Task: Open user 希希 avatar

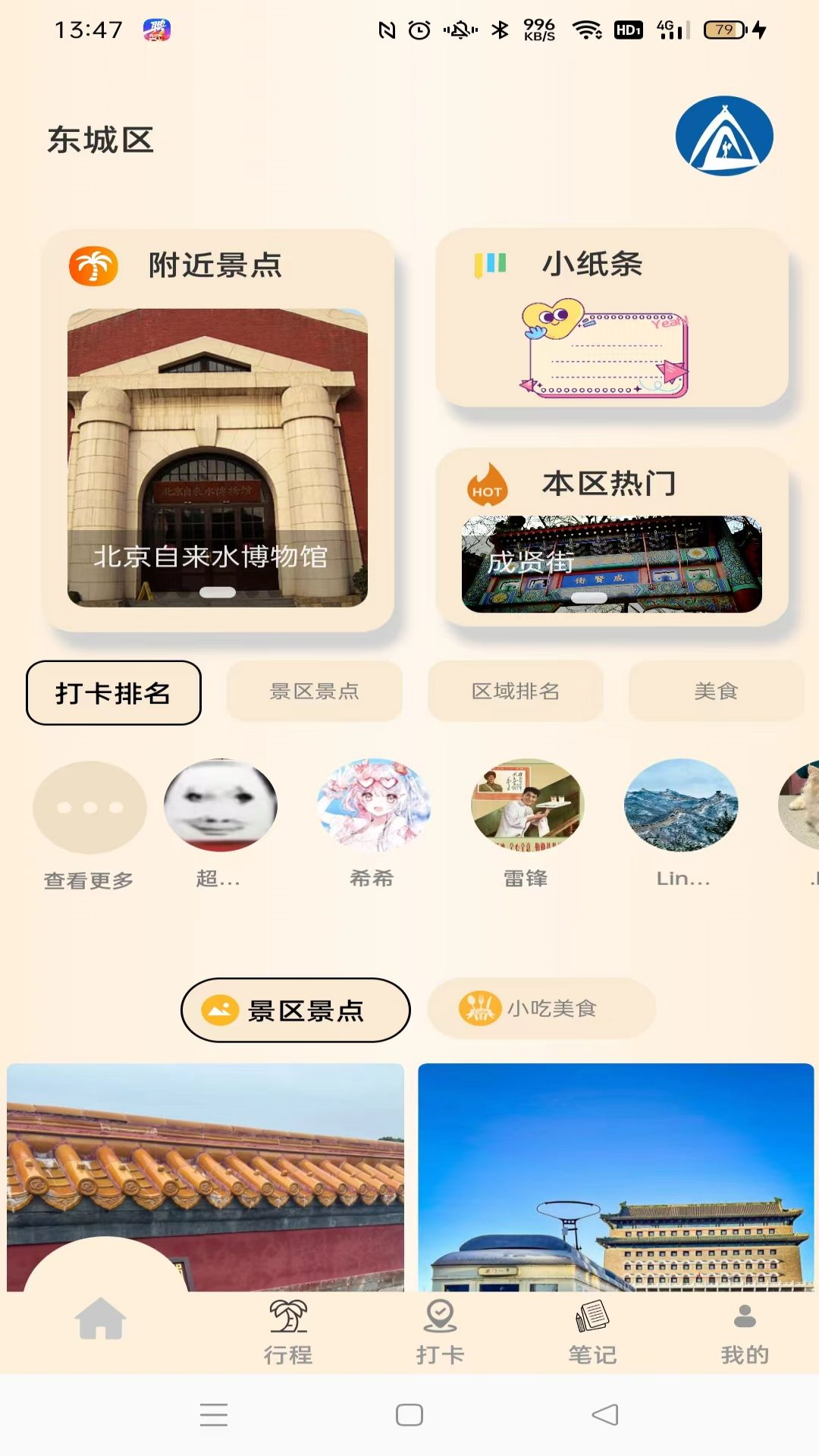Action: click(x=373, y=806)
